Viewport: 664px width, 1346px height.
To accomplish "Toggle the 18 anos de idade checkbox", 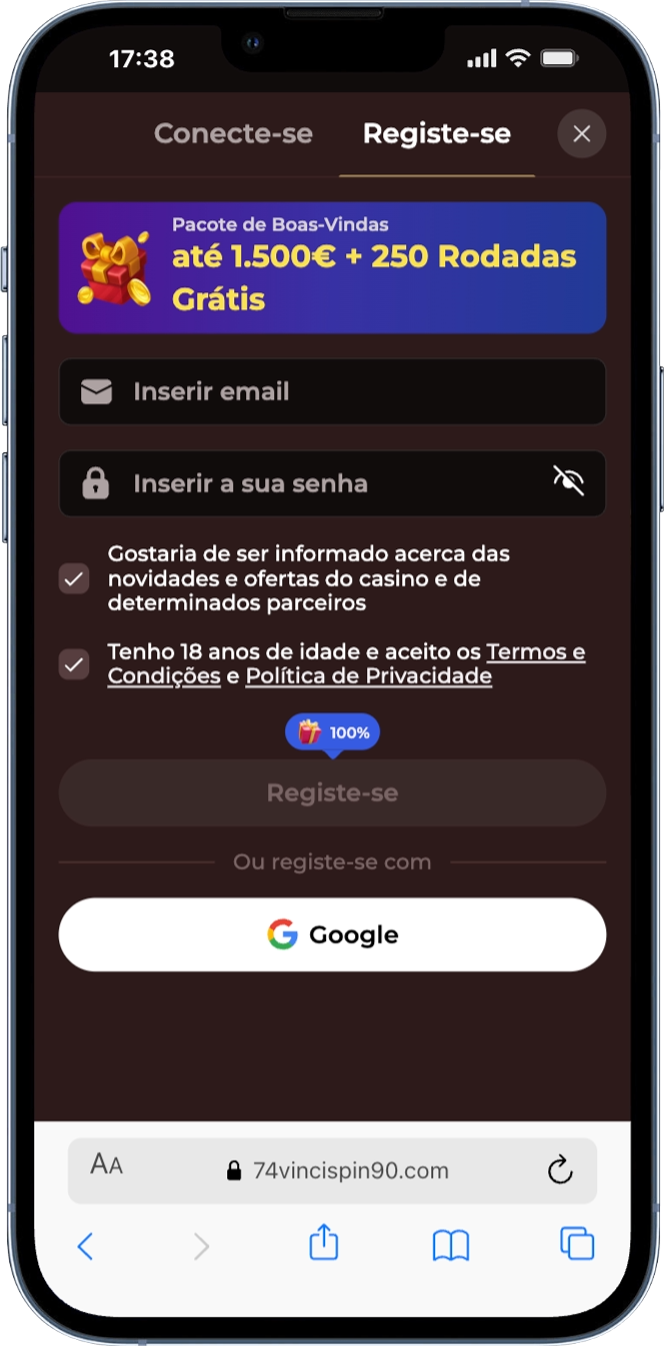I will [74, 664].
